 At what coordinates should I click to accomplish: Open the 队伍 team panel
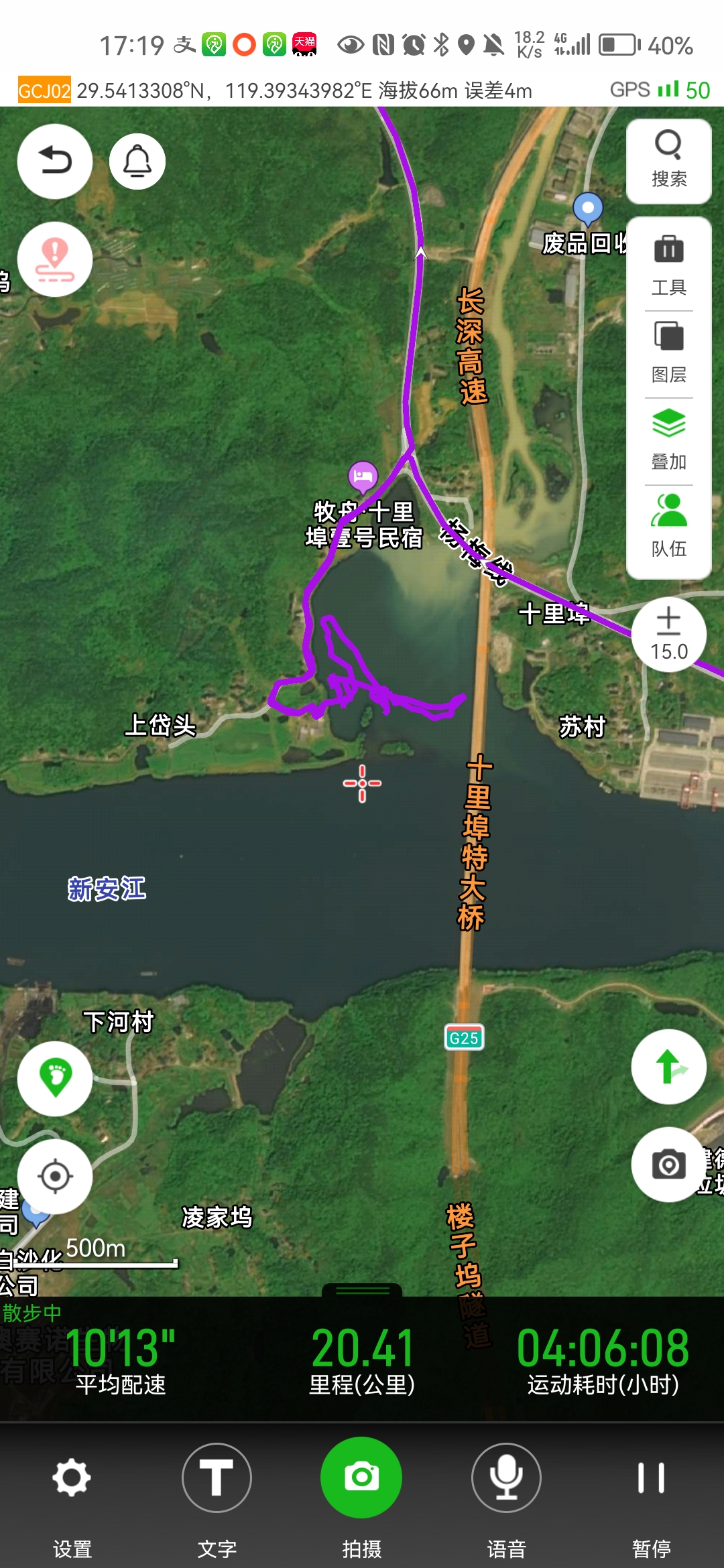coord(668,527)
